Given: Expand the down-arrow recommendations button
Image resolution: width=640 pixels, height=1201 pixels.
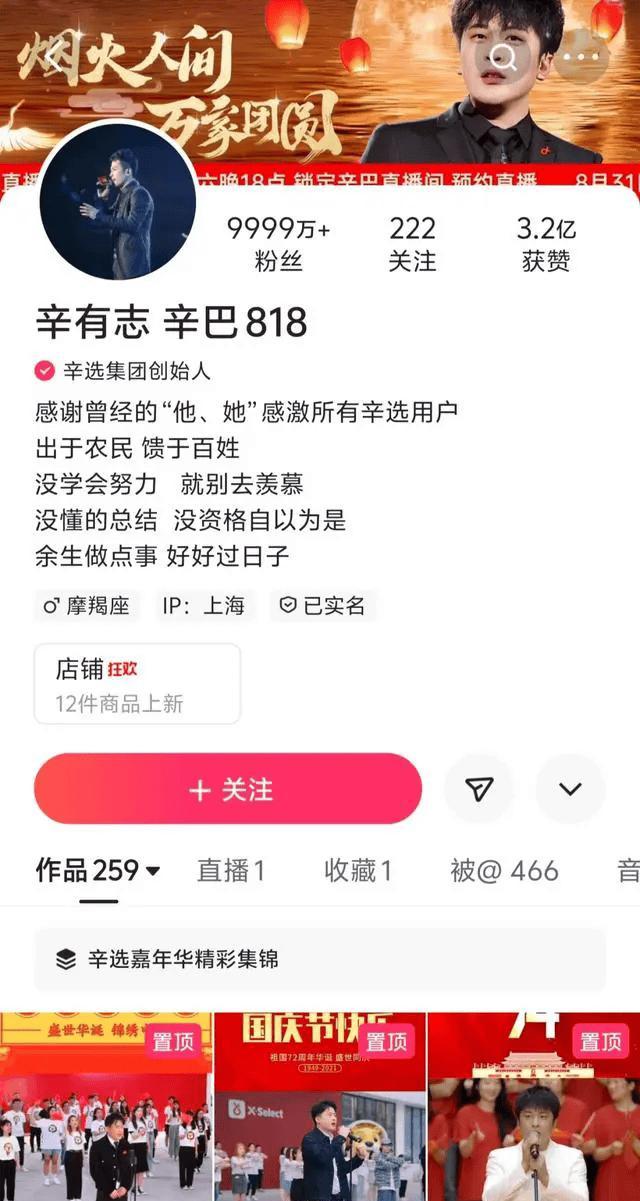Looking at the screenshot, I should point(570,789).
